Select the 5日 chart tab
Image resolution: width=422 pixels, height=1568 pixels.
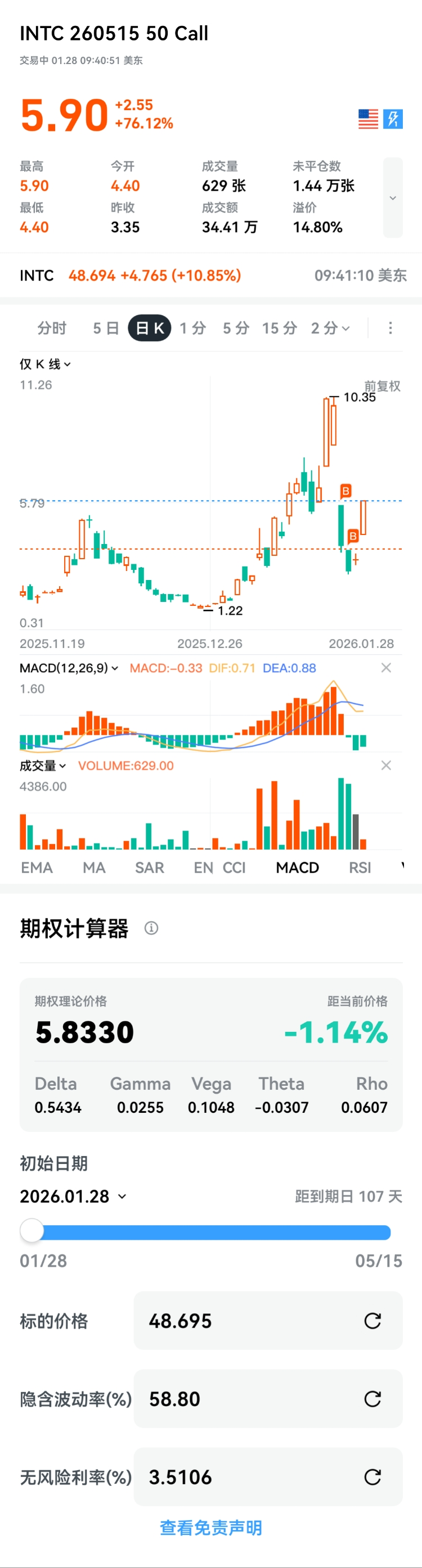106,329
